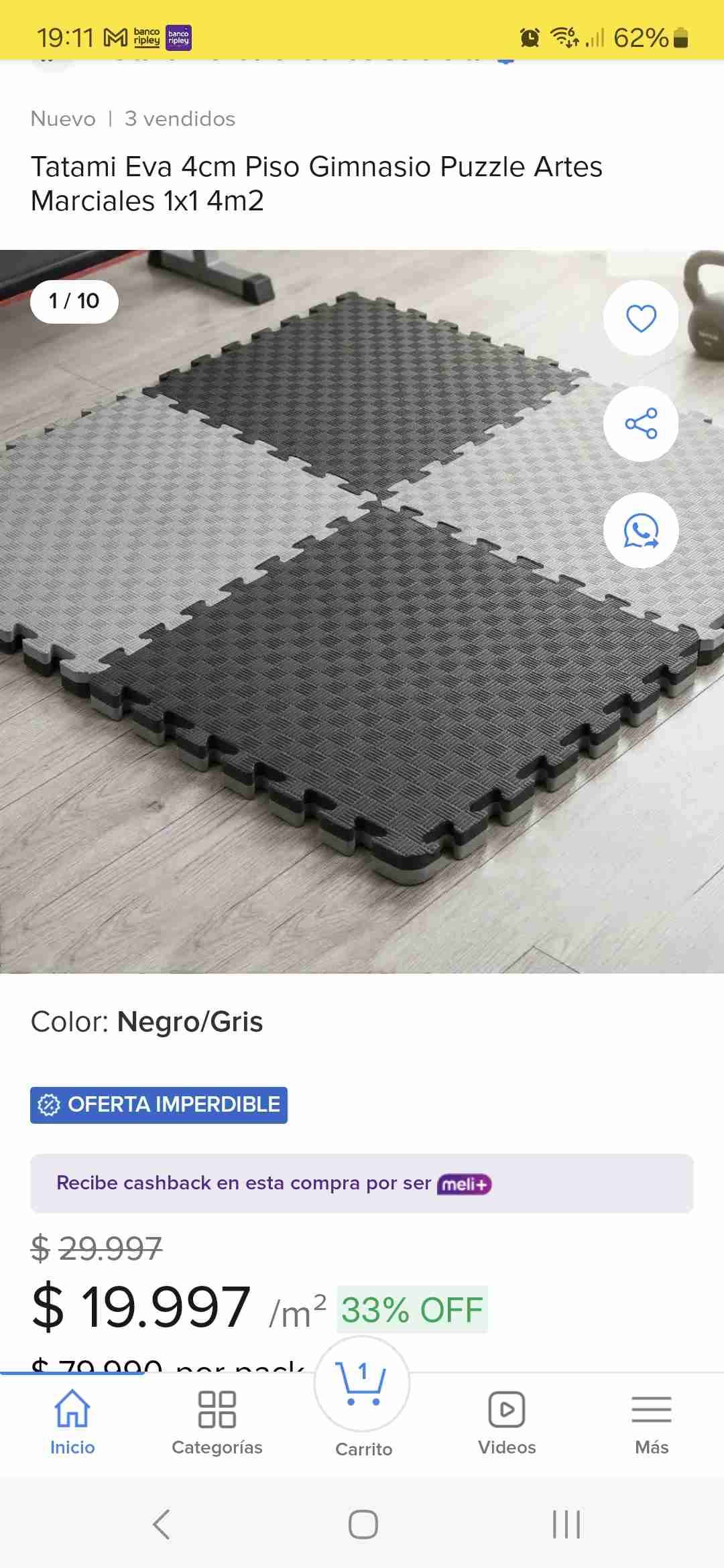
Task: Share this product listing
Action: point(640,423)
